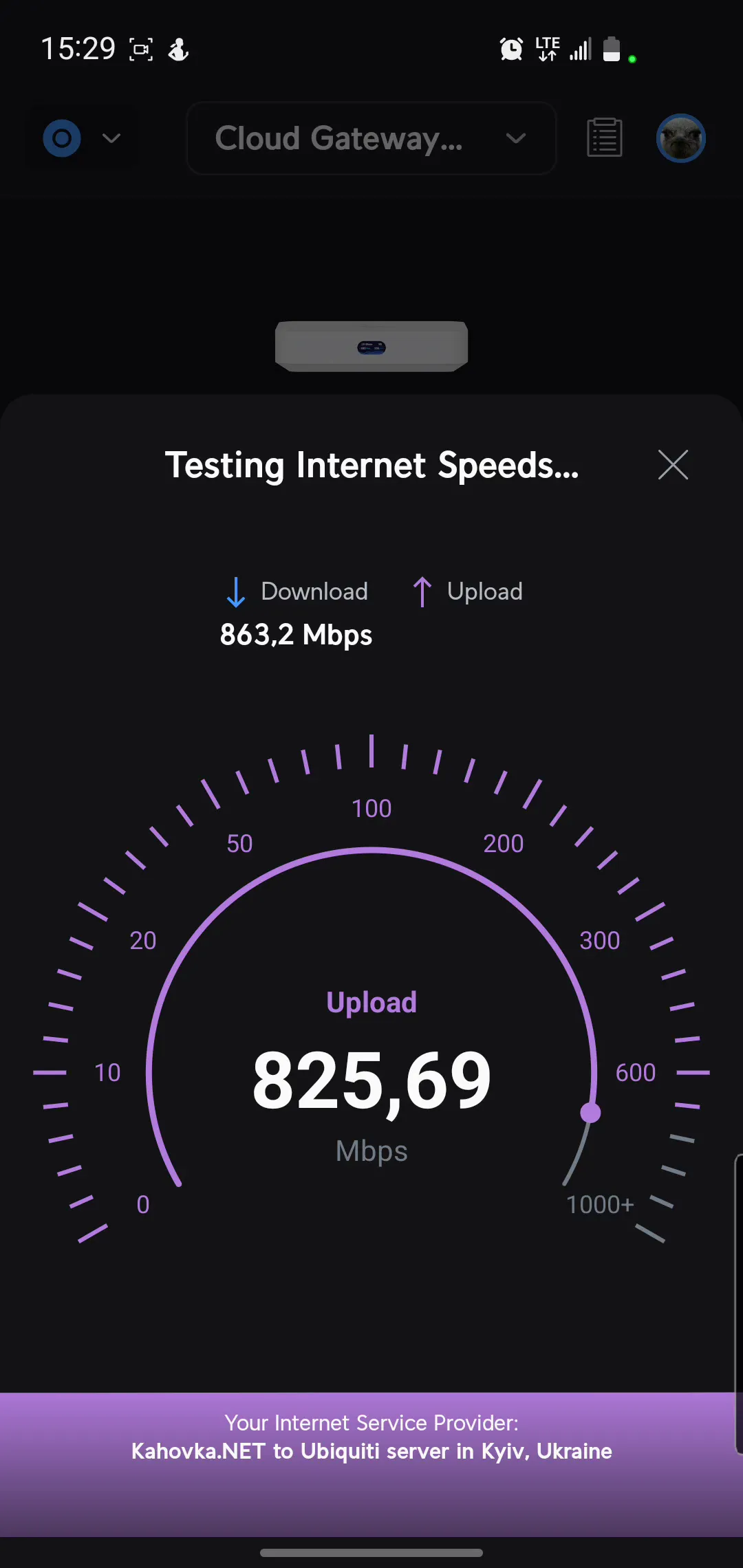This screenshot has height=1568, width=743.
Task: Open the UniFi app switcher
Action: coord(81,138)
